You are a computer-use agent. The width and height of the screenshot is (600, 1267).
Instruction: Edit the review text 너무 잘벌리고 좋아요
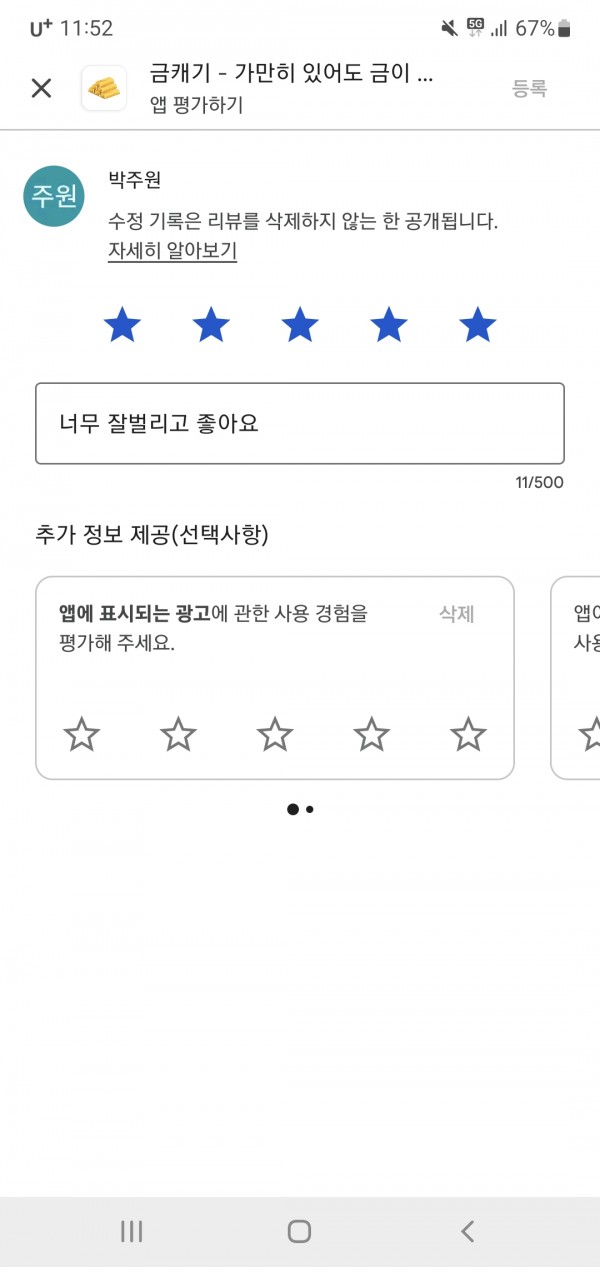point(300,423)
